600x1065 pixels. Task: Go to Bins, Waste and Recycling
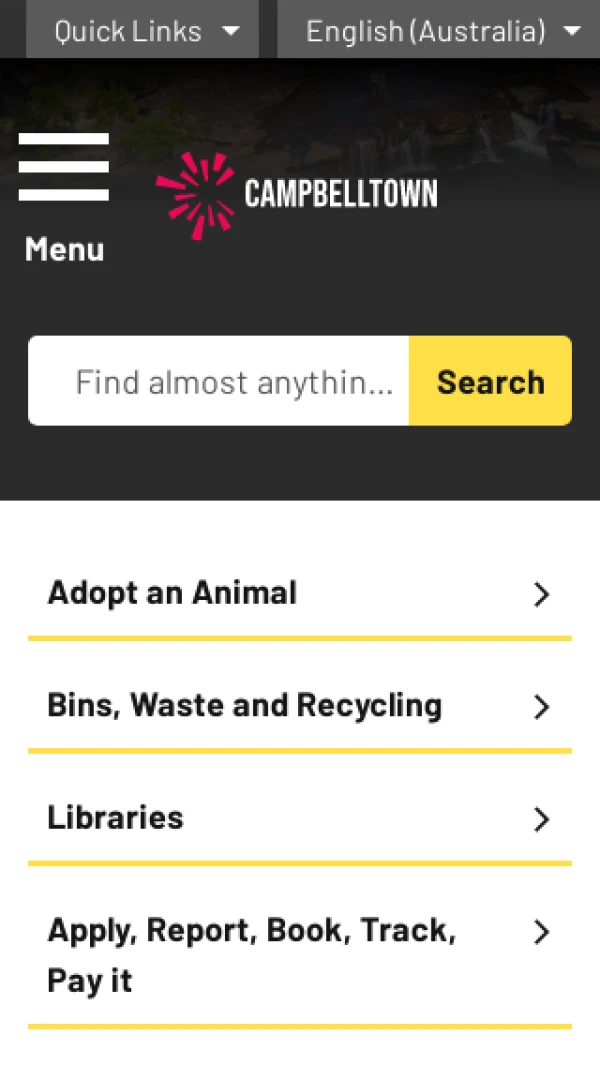click(299, 706)
